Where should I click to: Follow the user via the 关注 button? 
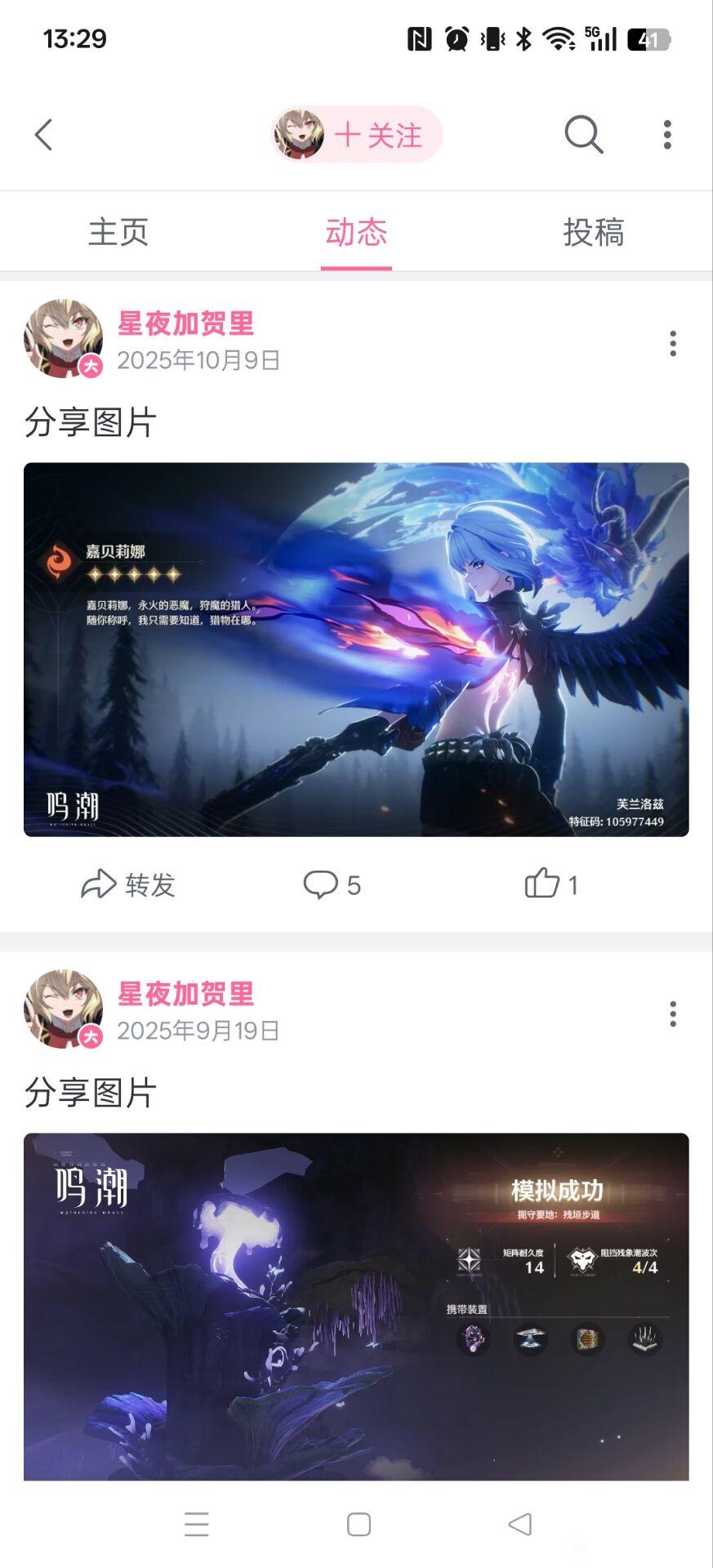[357, 135]
